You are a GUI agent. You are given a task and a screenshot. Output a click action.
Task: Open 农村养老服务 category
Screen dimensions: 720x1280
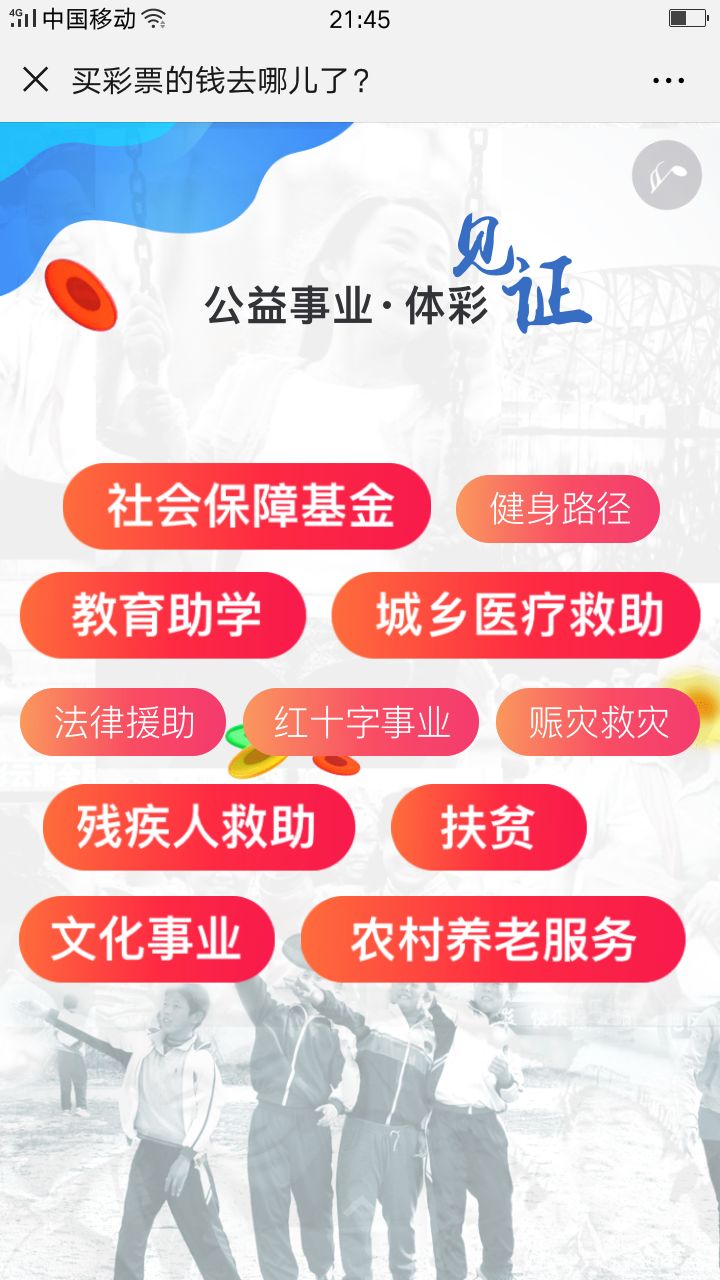(492, 939)
